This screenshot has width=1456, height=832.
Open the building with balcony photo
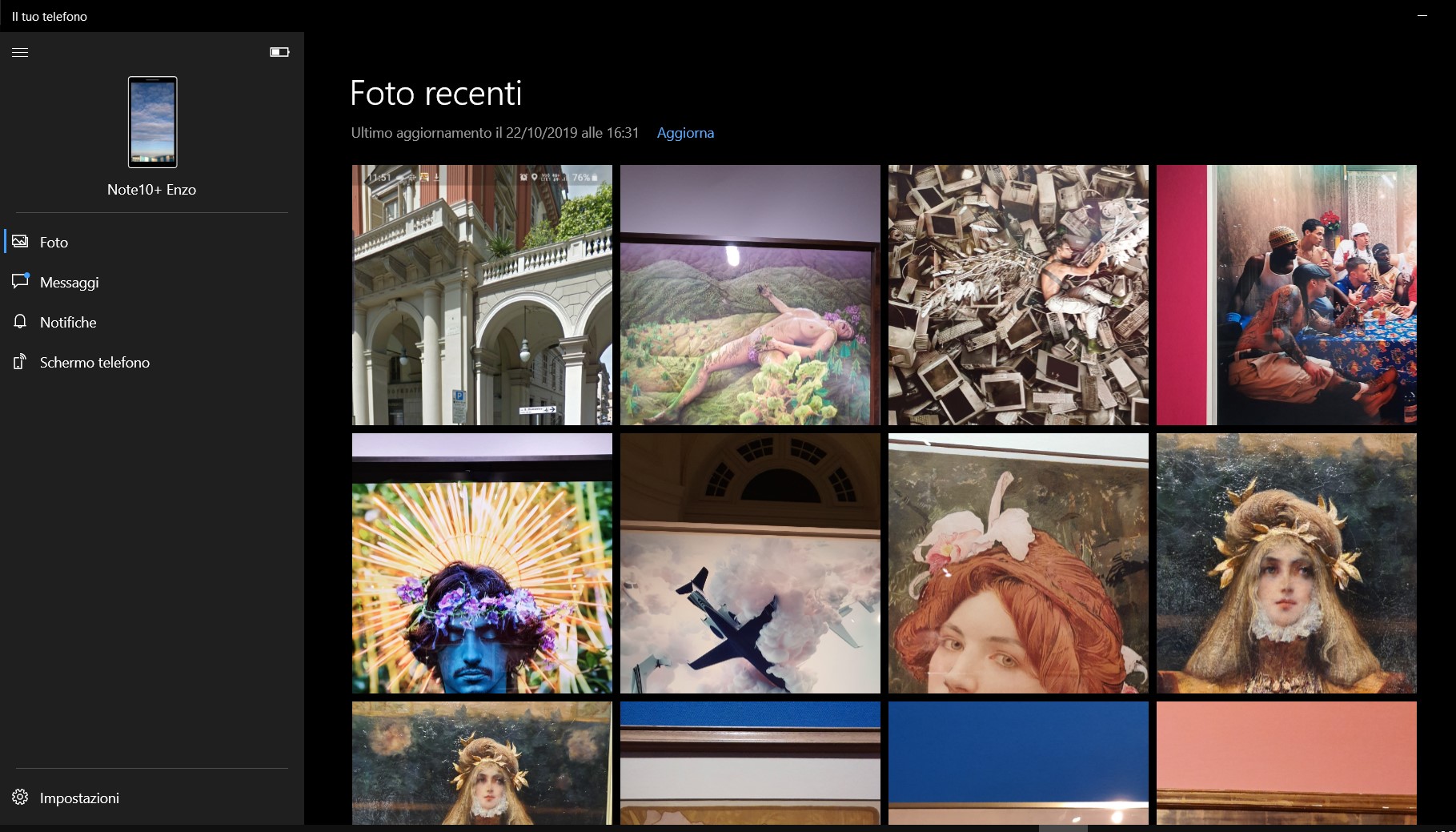[482, 295]
